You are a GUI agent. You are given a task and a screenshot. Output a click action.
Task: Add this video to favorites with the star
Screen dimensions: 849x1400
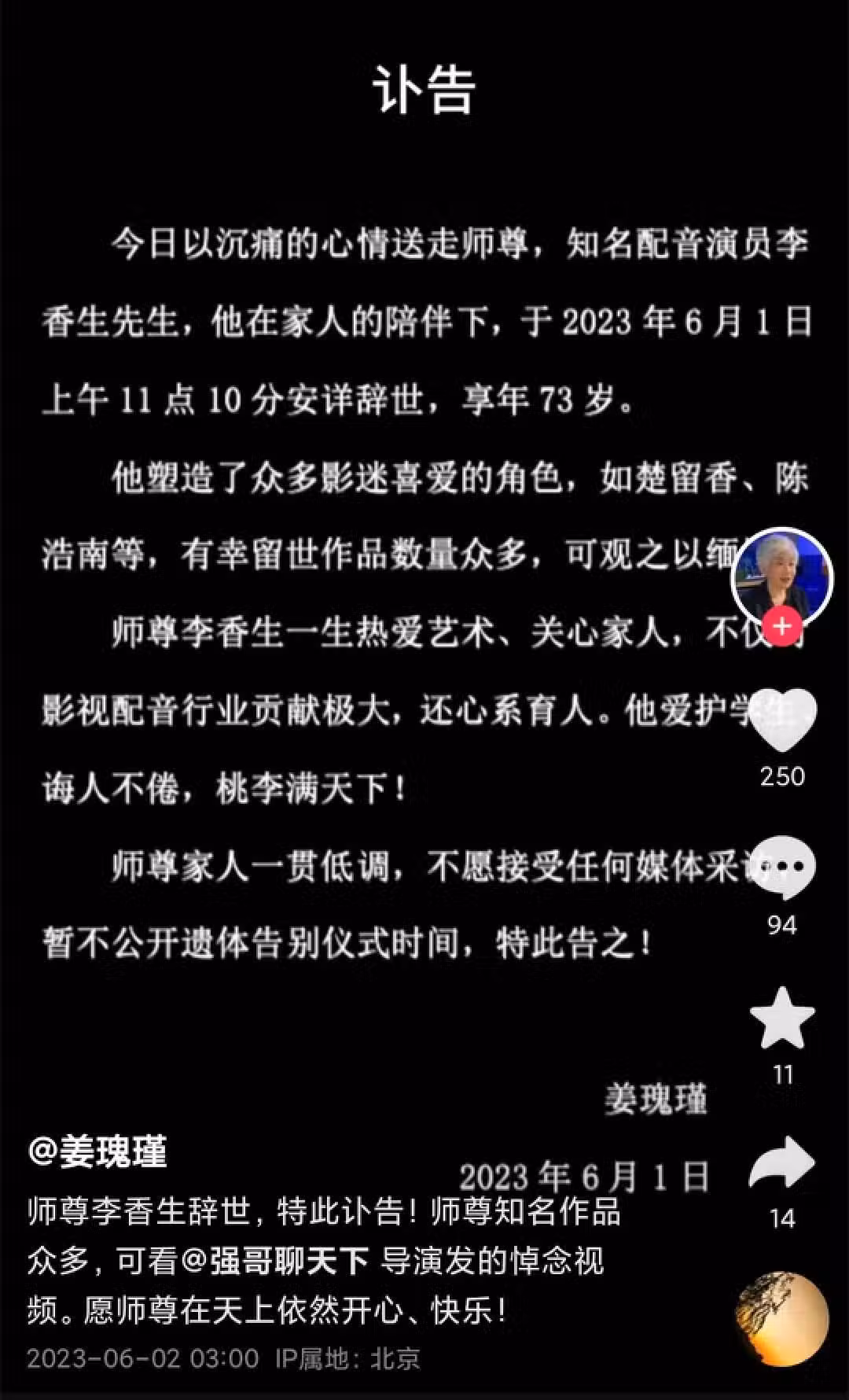click(781, 1019)
